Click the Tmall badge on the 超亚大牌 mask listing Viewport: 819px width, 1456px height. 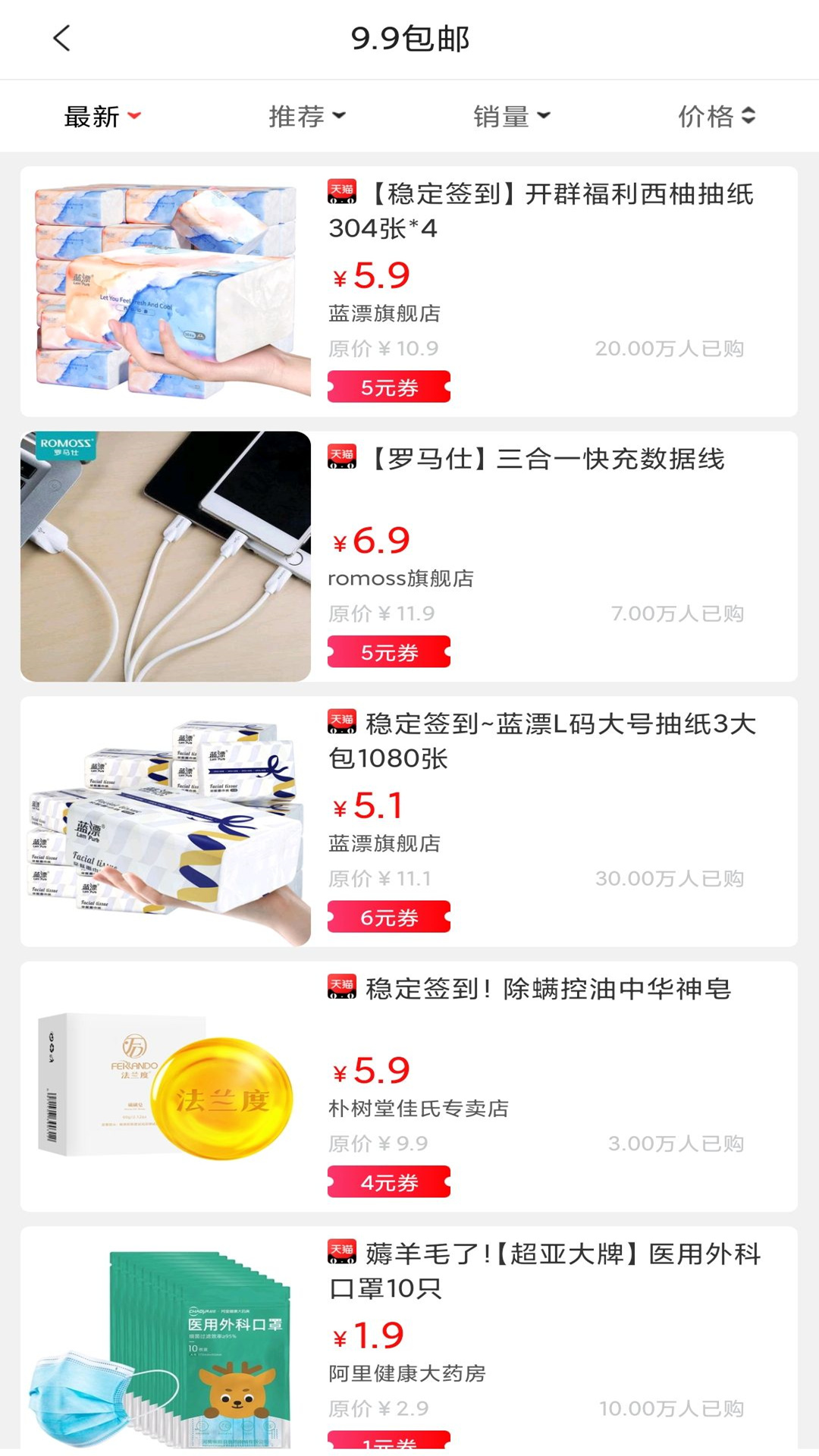tap(340, 1255)
